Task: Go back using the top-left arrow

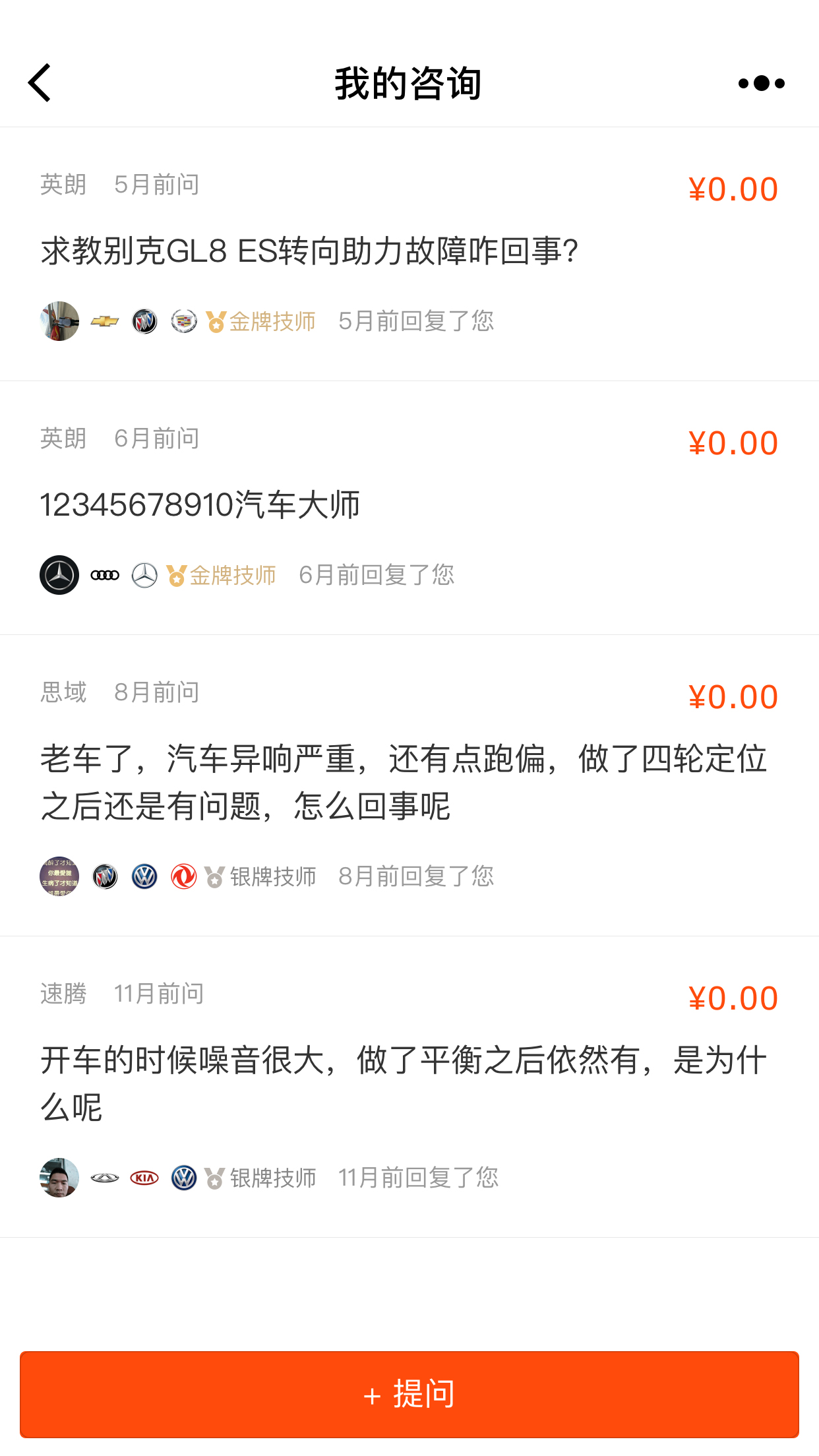Action: [40, 83]
